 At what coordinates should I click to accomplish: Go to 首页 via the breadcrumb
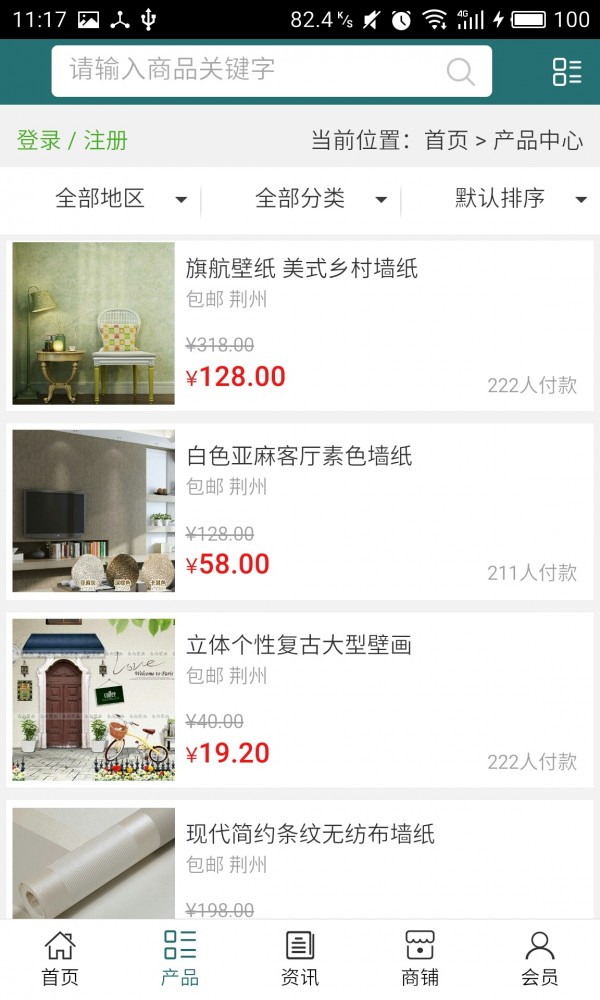pos(446,140)
